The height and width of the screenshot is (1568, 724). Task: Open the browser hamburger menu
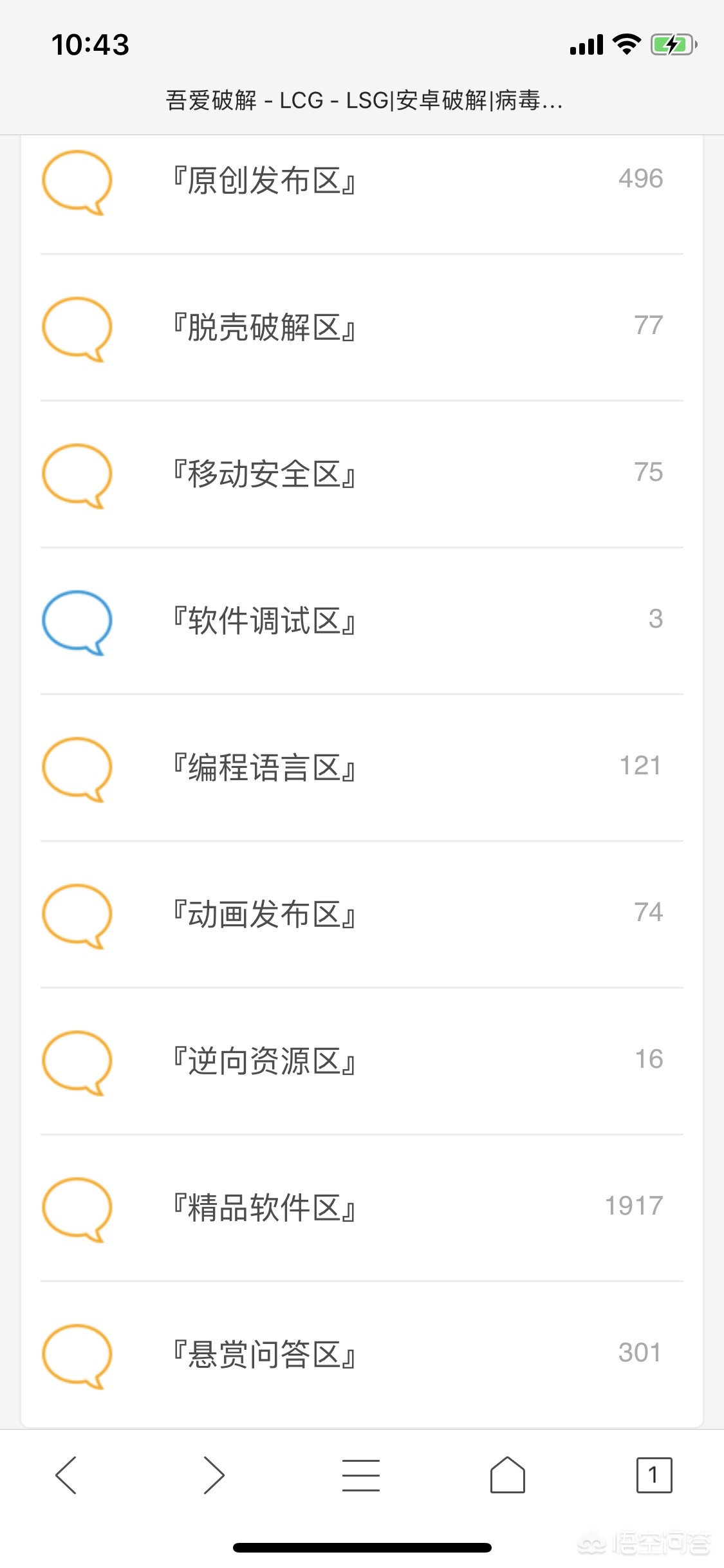(x=362, y=1476)
